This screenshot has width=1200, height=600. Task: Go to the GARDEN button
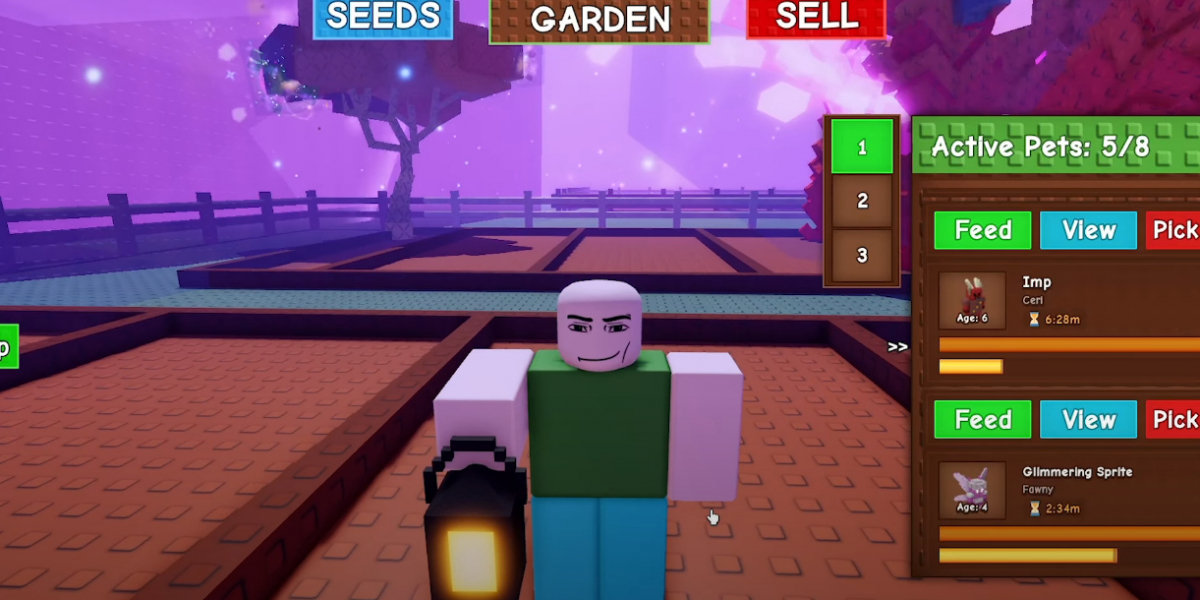pos(599,20)
